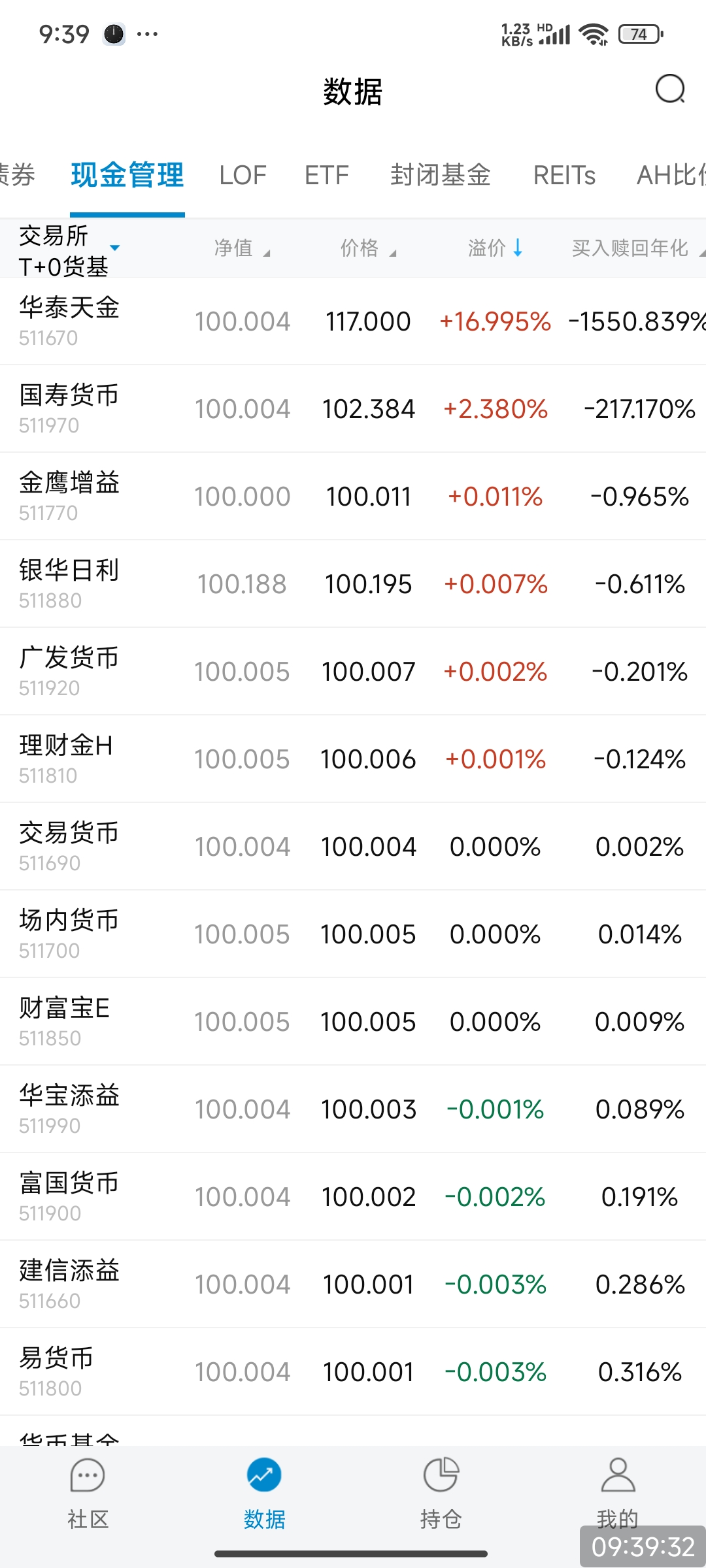Select the 封闭基金 tab
The height and width of the screenshot is (1568, 706).
tap(441, 175)
